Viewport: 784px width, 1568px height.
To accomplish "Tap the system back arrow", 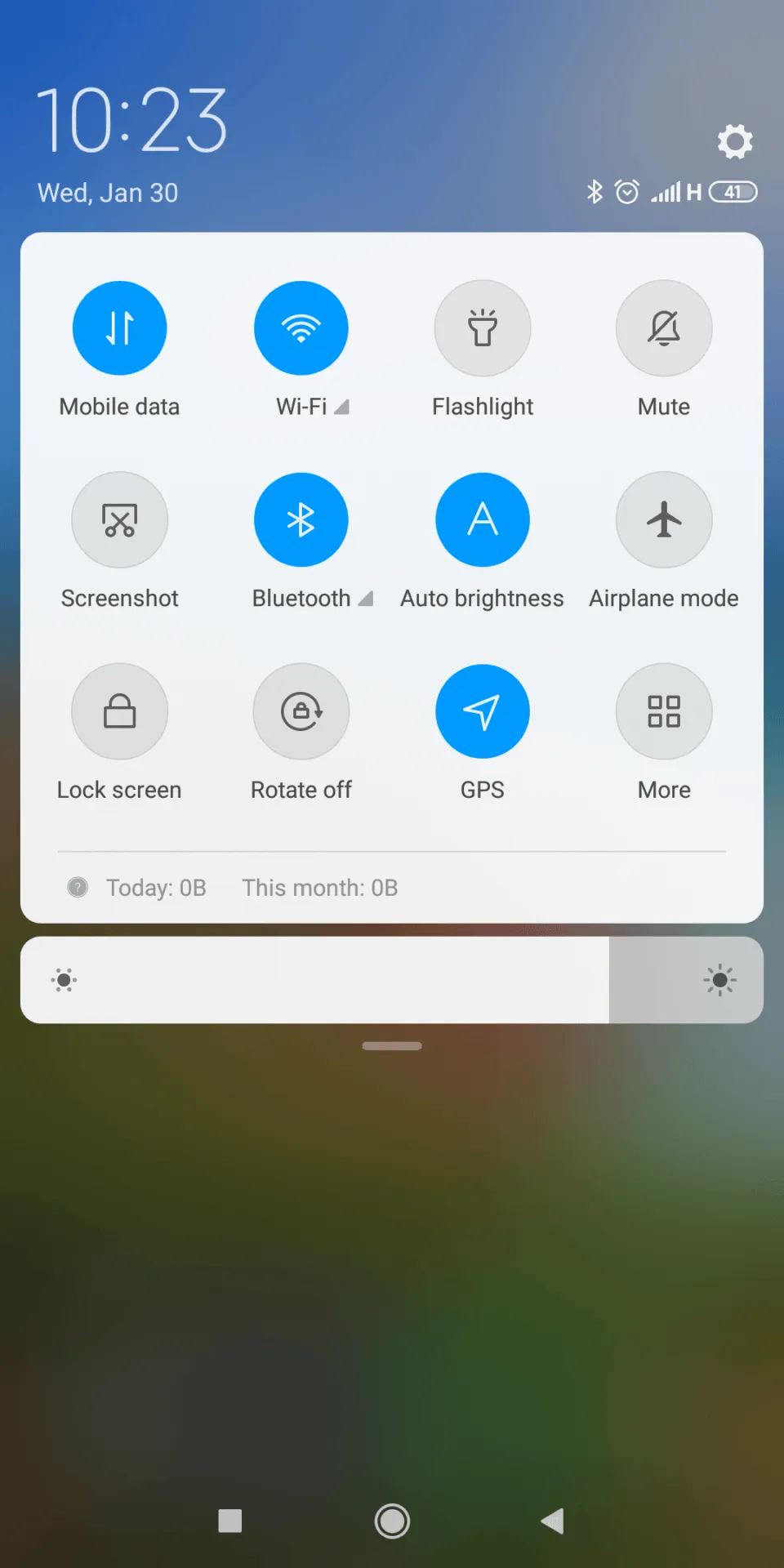I will [553, 1521].
